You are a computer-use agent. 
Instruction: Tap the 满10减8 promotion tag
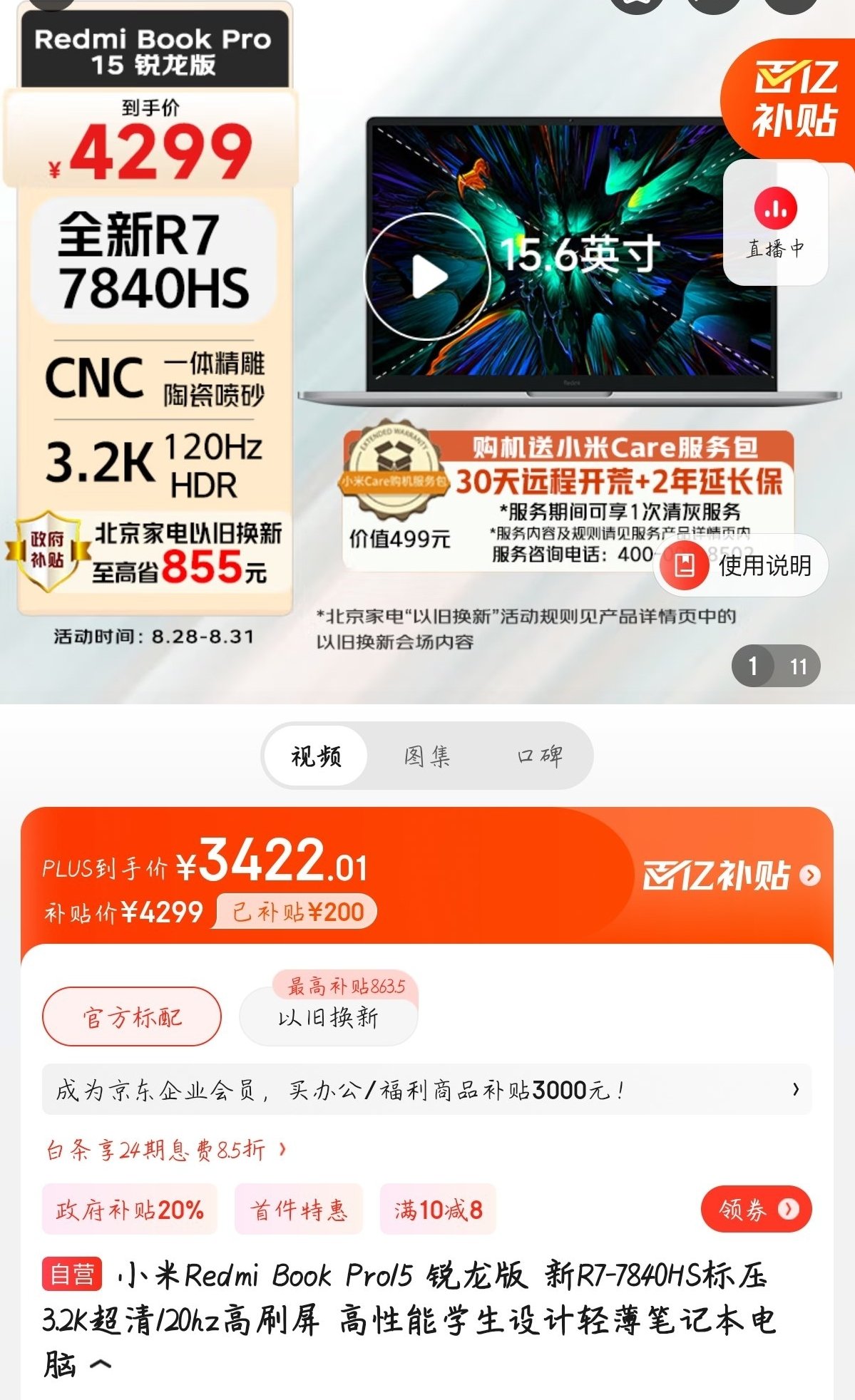(438, 1209)
